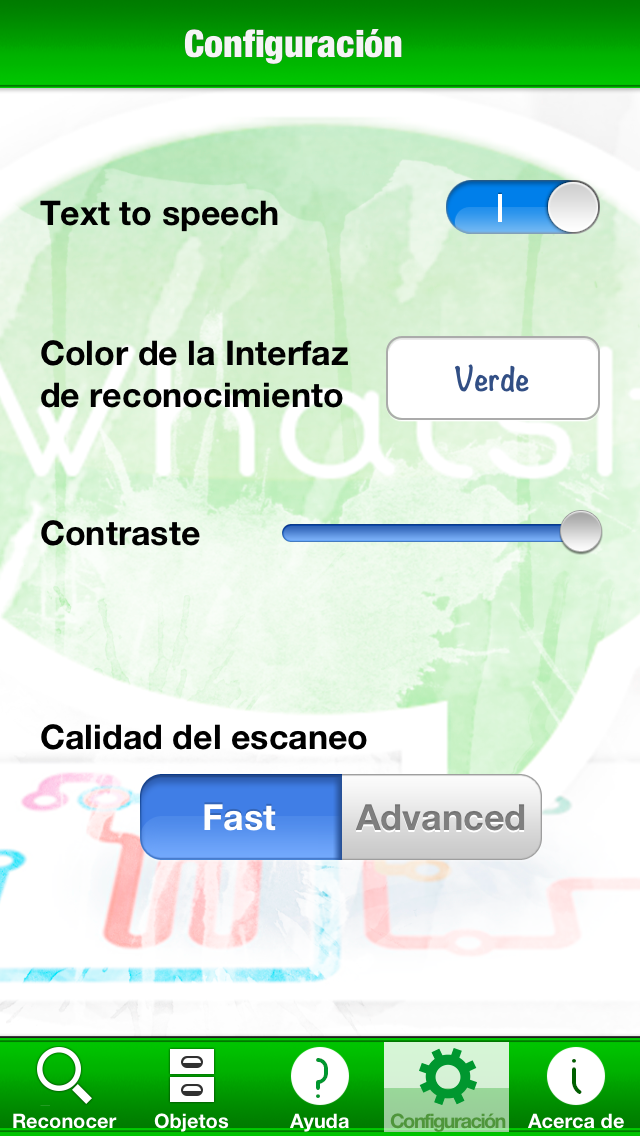Viewport: 640px width, 1136px height.
Task: Open the Verde interface color picker
Action: click(x=493, y=378)
